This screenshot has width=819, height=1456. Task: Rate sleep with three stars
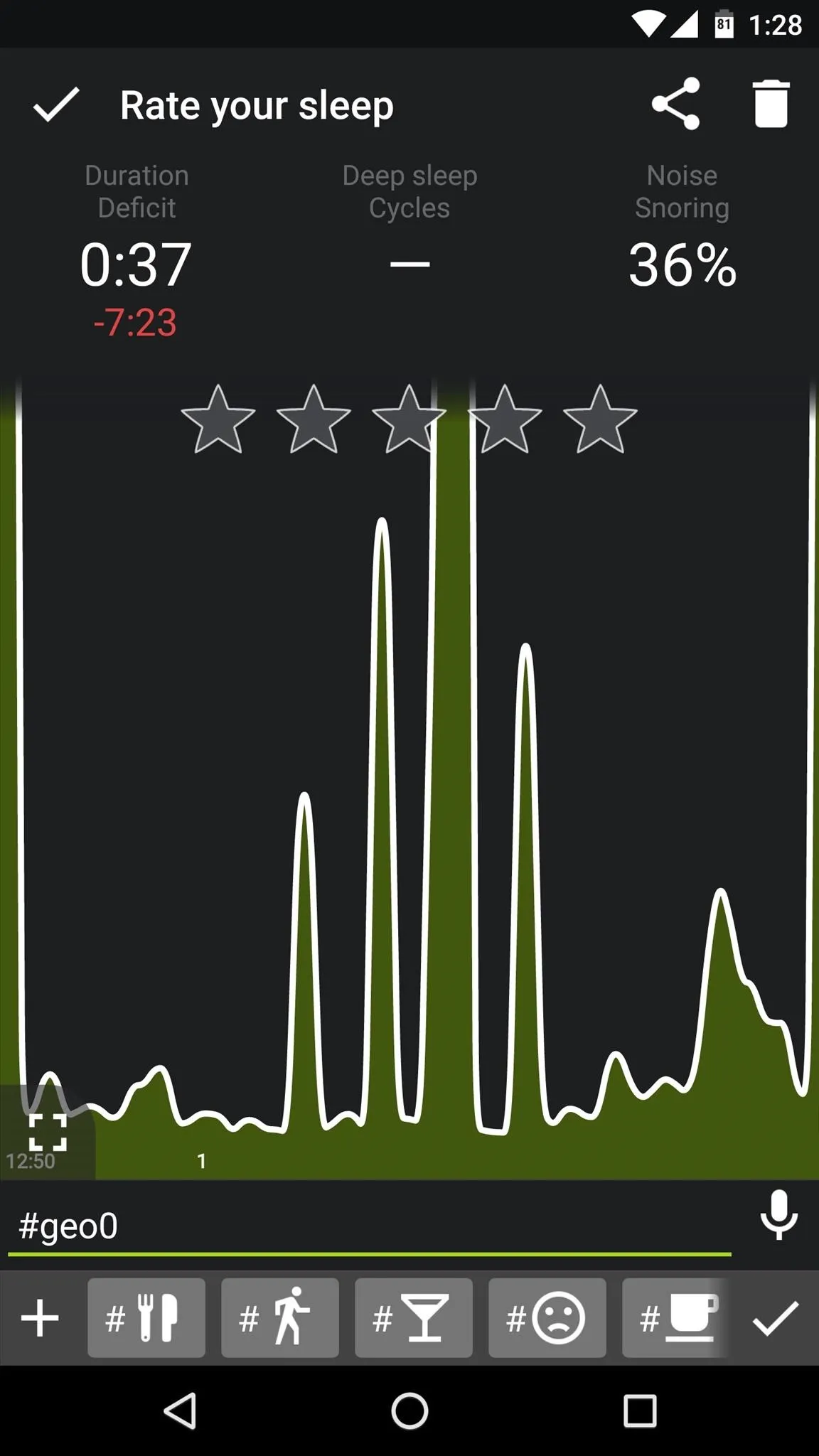409,419
